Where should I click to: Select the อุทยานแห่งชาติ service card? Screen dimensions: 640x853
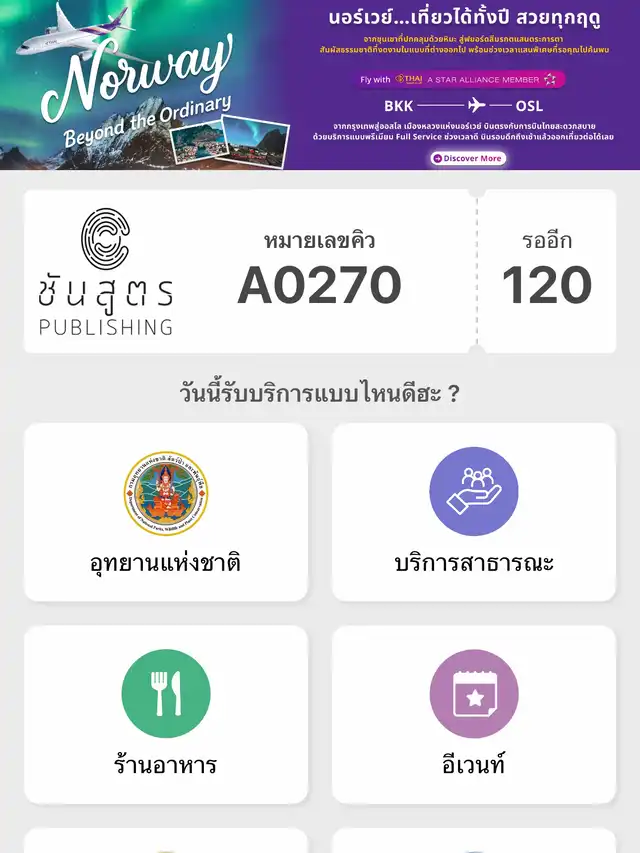coord(166,512)
